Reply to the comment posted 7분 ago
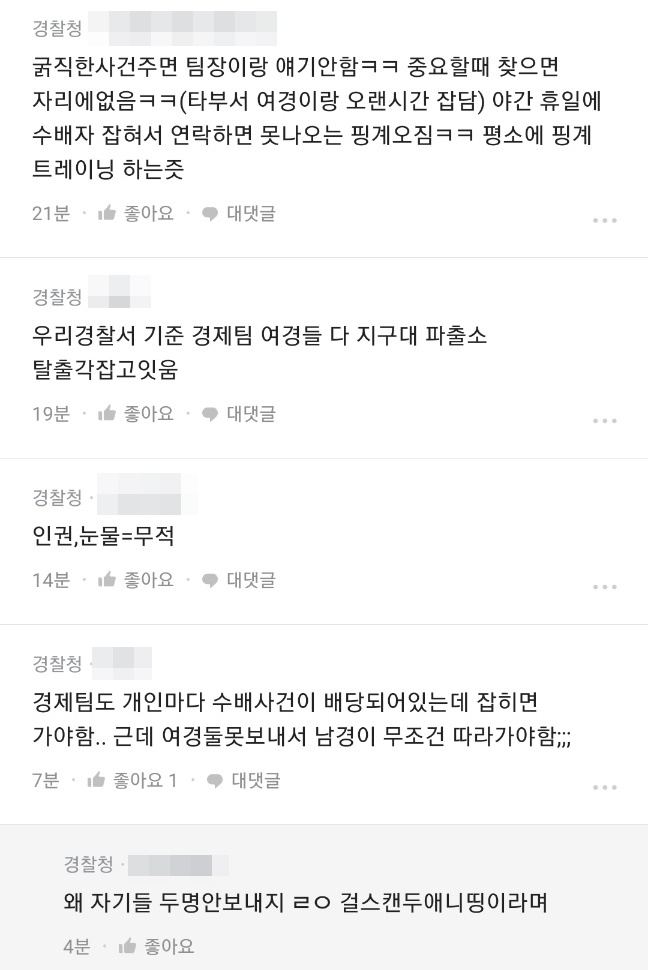The width and height of the screenshot is (648, 970). (x=244, y=780)
